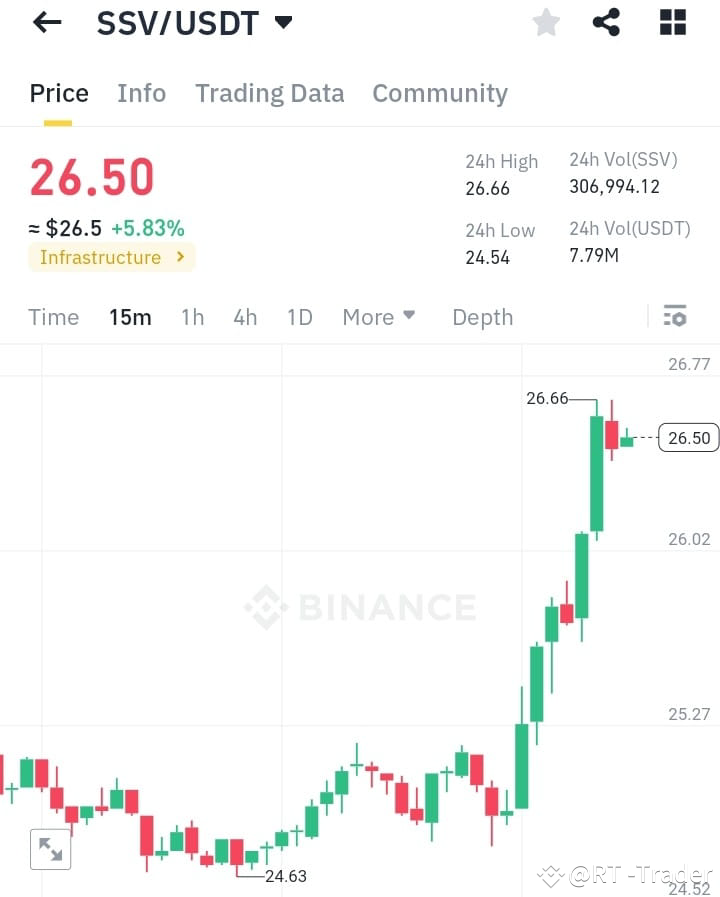720x897 pixels.
Task: Tap the 26.50 price label on chart
Action: point(688,437)
